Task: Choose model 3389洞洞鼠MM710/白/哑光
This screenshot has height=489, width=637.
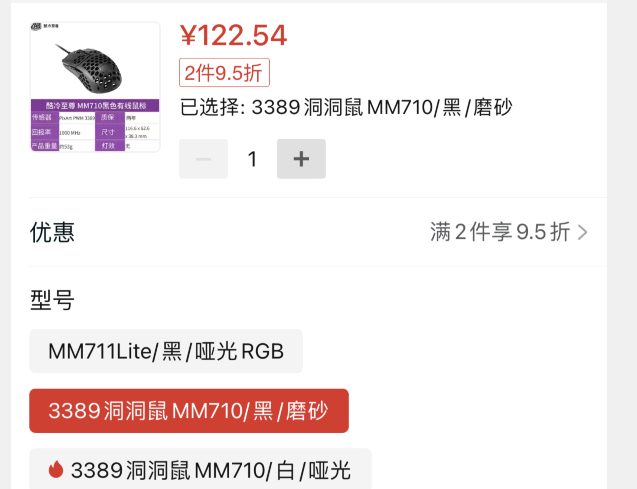Action: 200,469
